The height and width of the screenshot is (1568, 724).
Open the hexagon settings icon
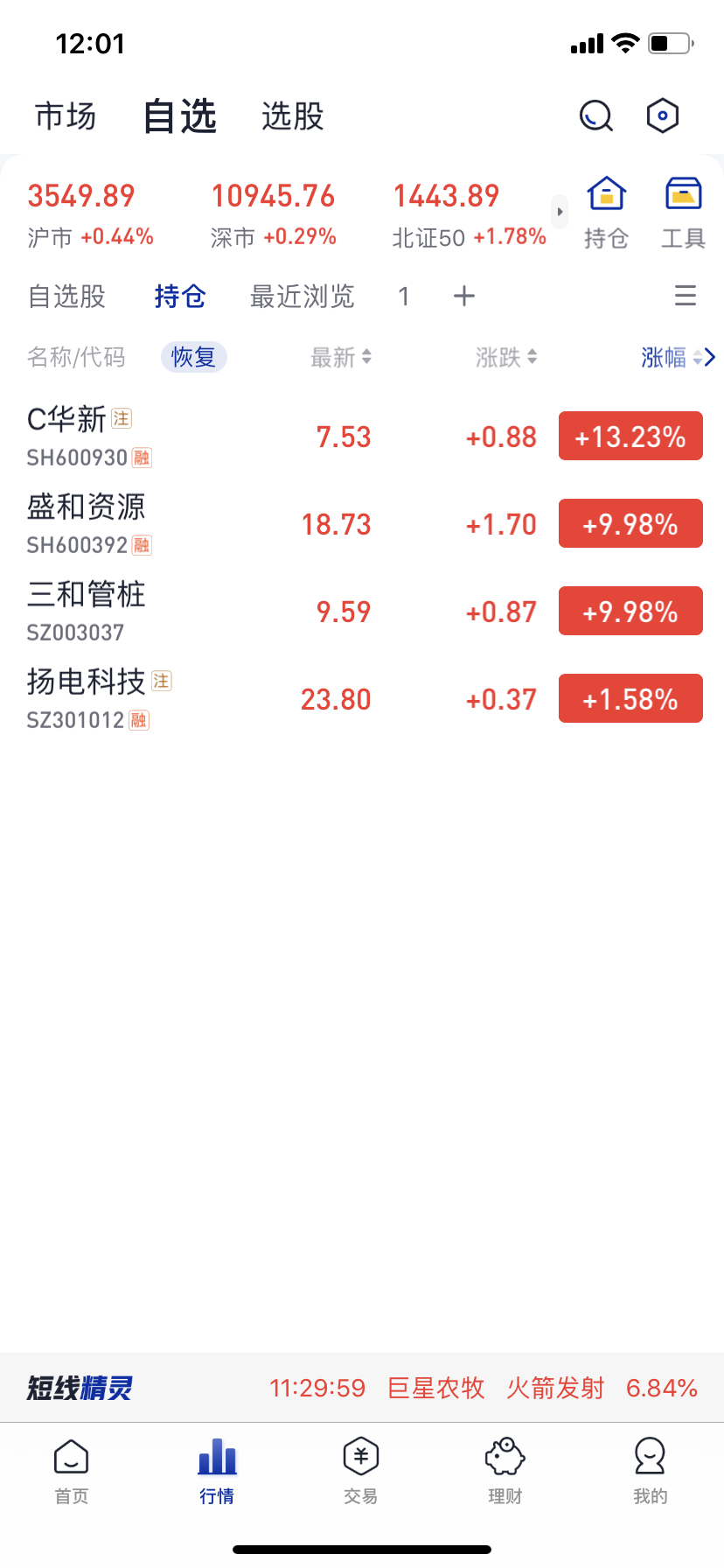pyautogui.click(x=663, y=115)
